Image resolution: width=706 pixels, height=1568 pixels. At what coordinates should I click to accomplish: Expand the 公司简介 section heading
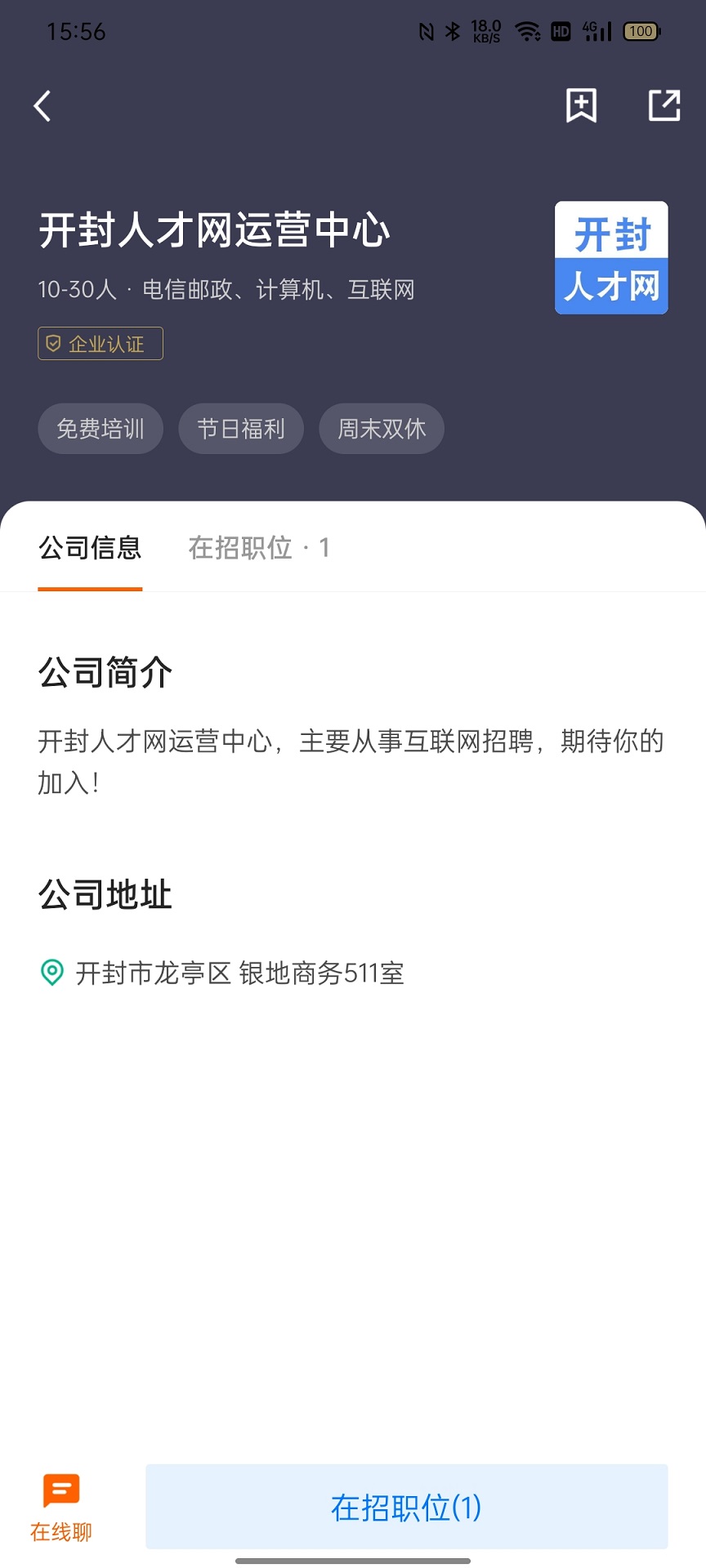coord(105,673)
